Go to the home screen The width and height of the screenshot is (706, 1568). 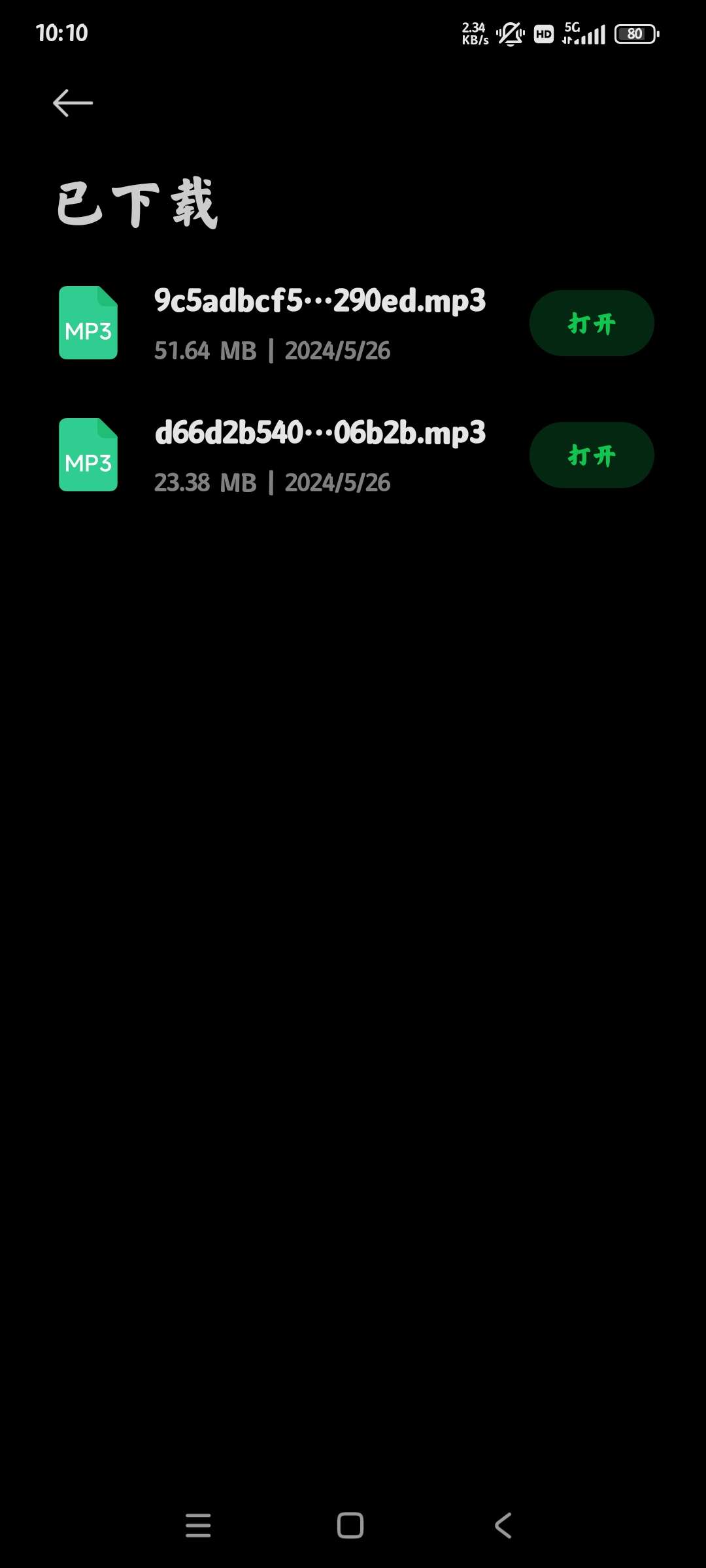click(x=350, y=1526)
